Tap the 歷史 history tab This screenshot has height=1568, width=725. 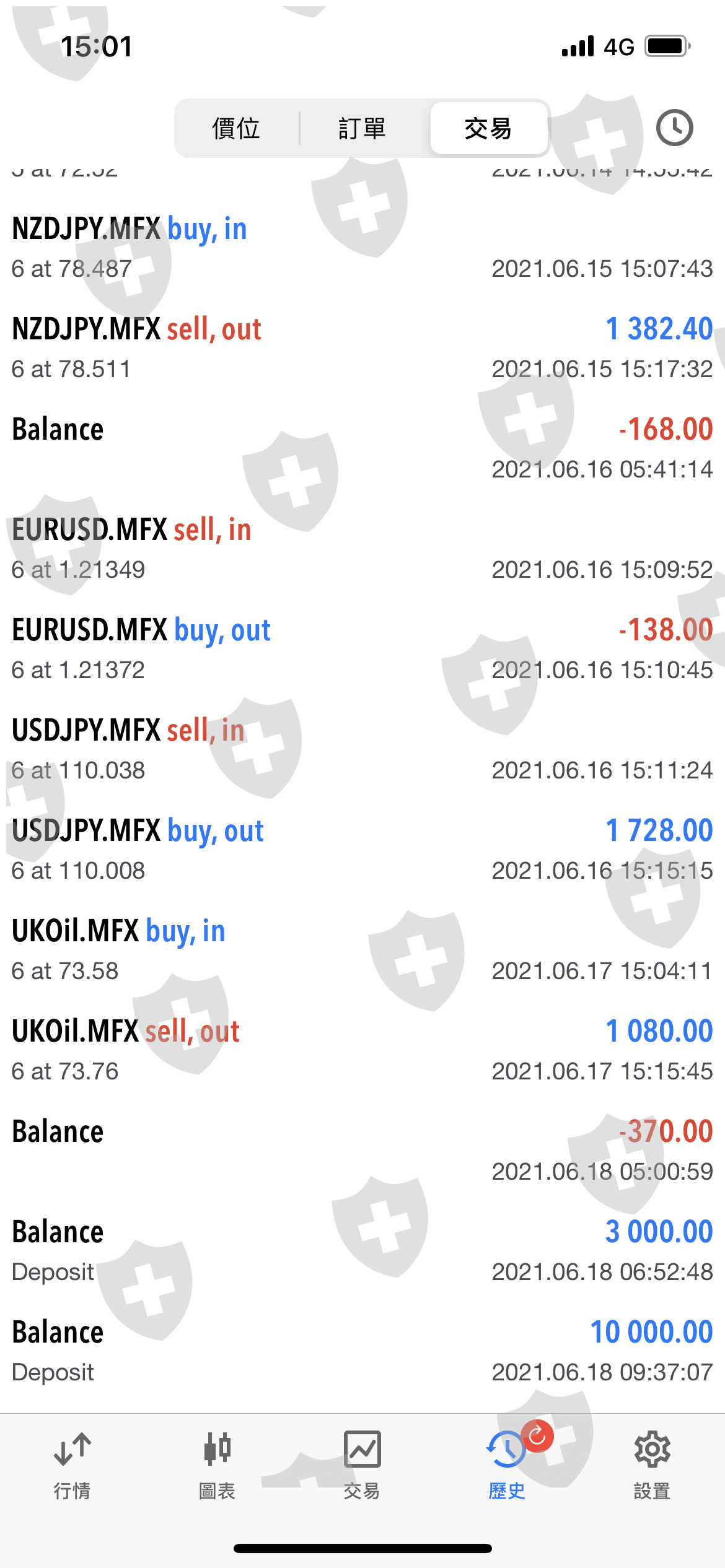(507, 1464)
